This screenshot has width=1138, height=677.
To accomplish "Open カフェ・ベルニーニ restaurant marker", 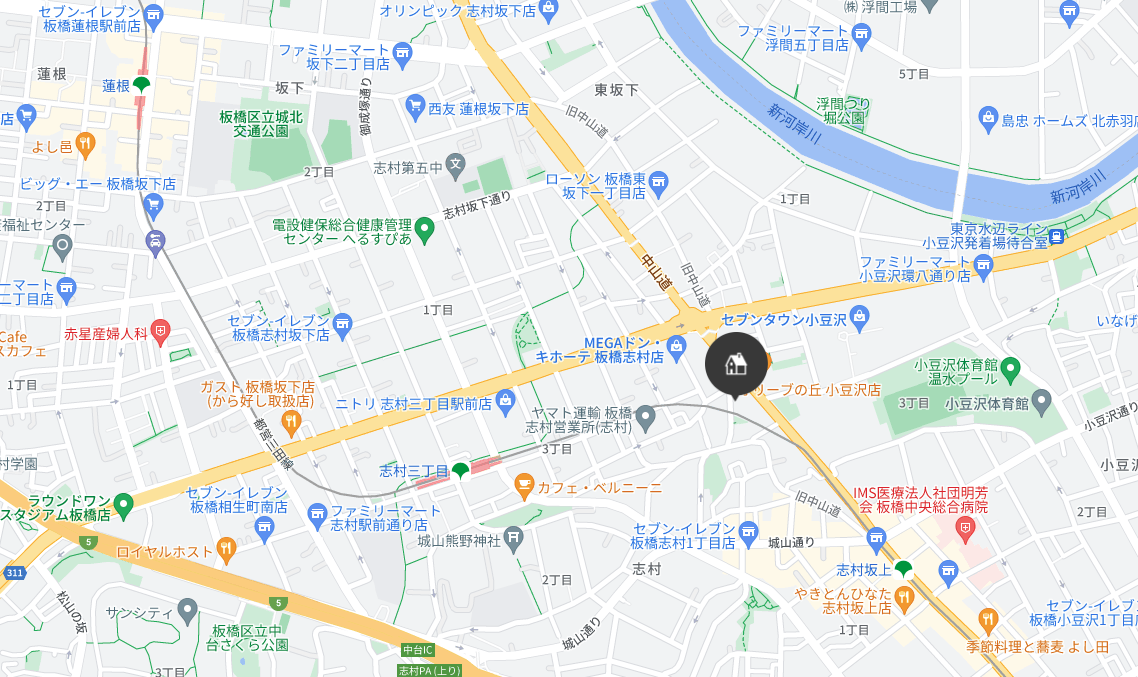I will [523, 487].
